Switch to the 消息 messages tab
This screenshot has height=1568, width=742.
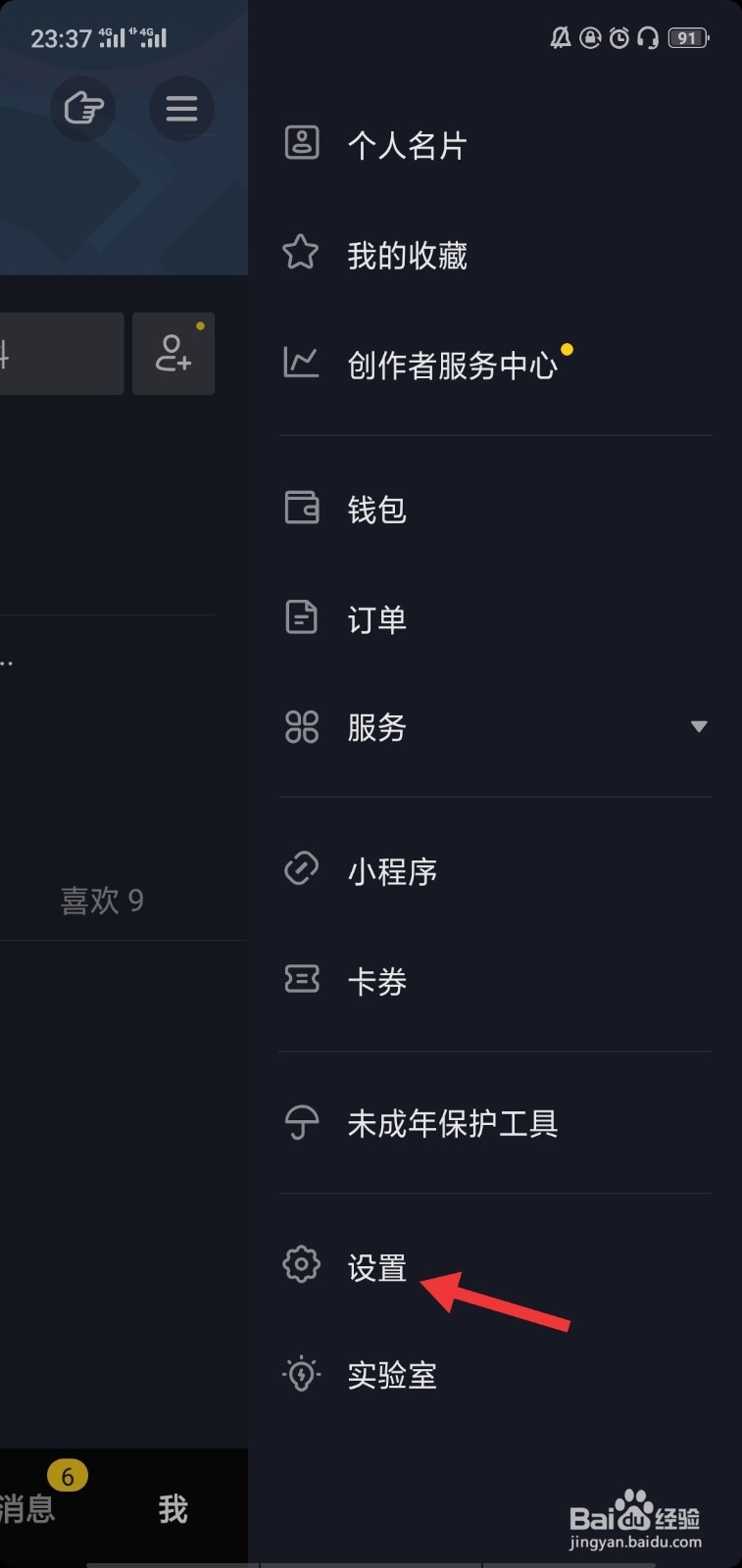[29, 1509]
